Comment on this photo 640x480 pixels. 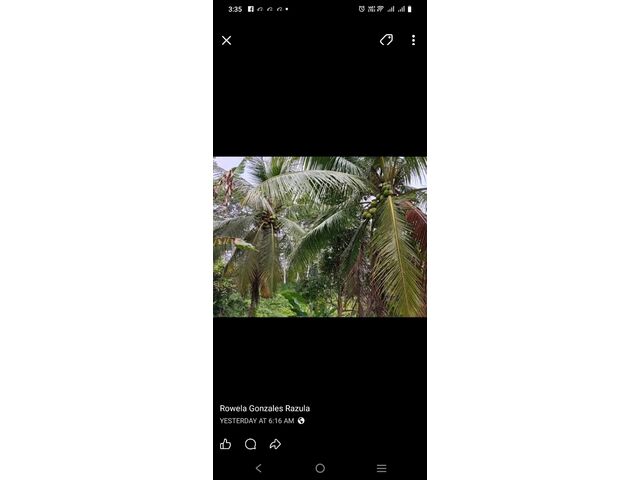coord(250,444)
